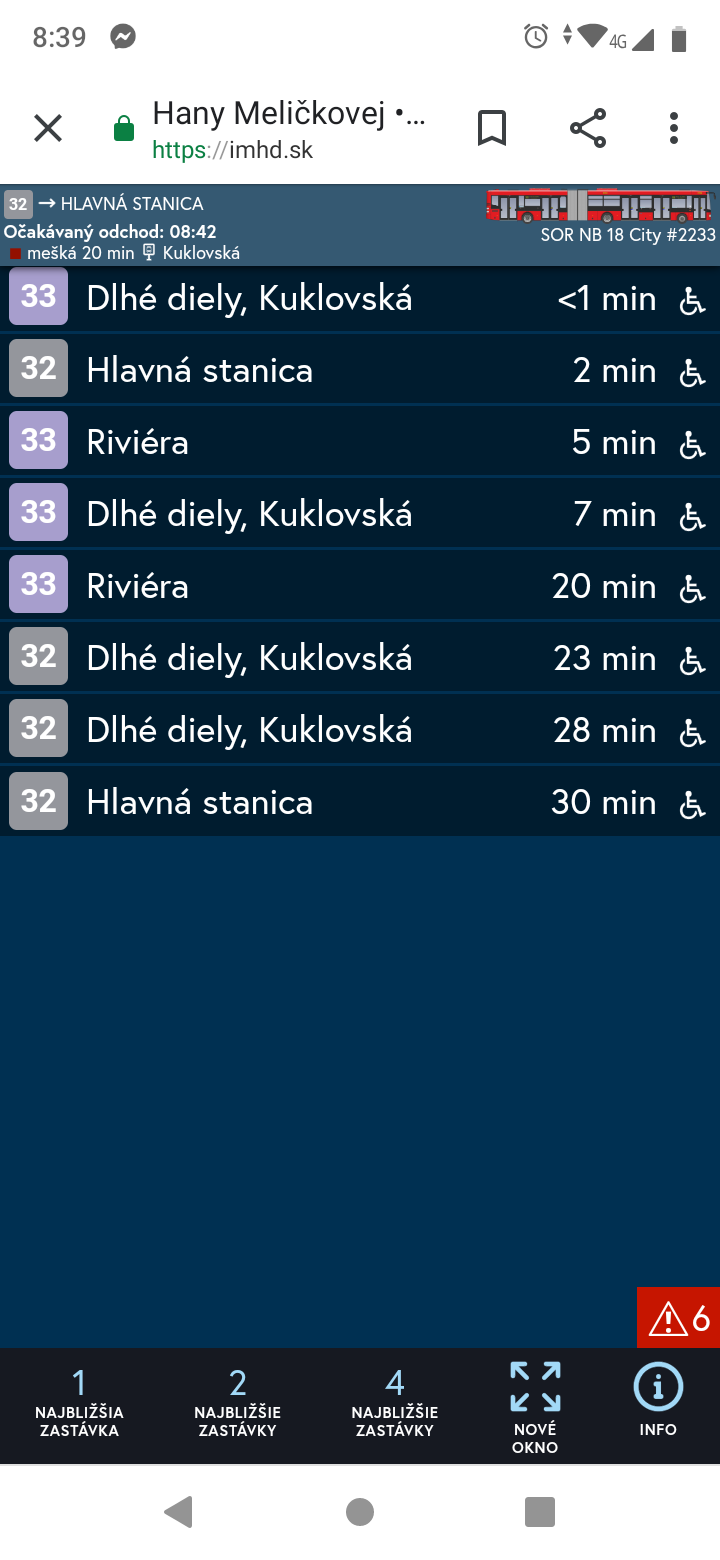Go back with system back button
The height and width of the screenshot is (1560, 720).
pos(178,1511)
